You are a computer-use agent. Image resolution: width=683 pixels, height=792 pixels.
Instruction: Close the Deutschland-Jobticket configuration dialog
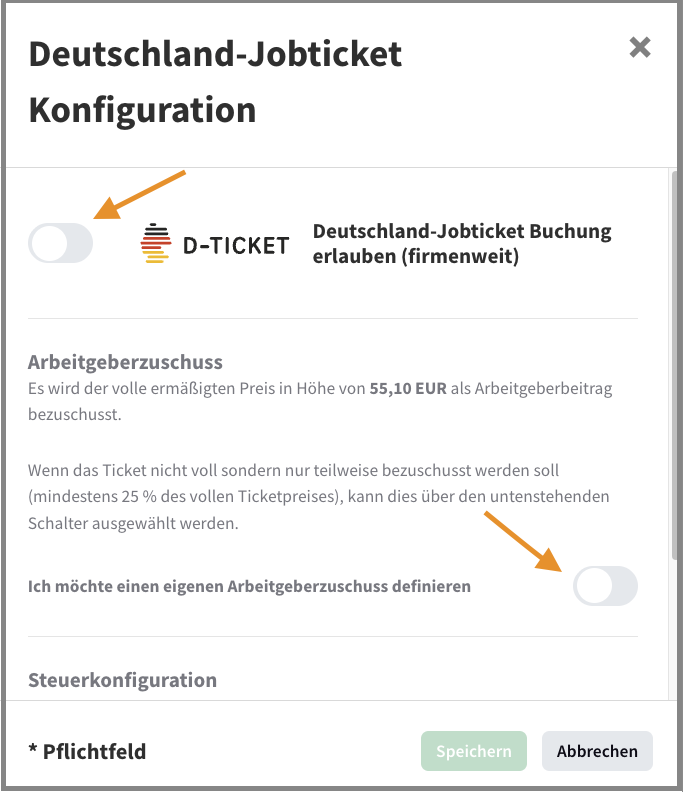click(x=640, y=47)
